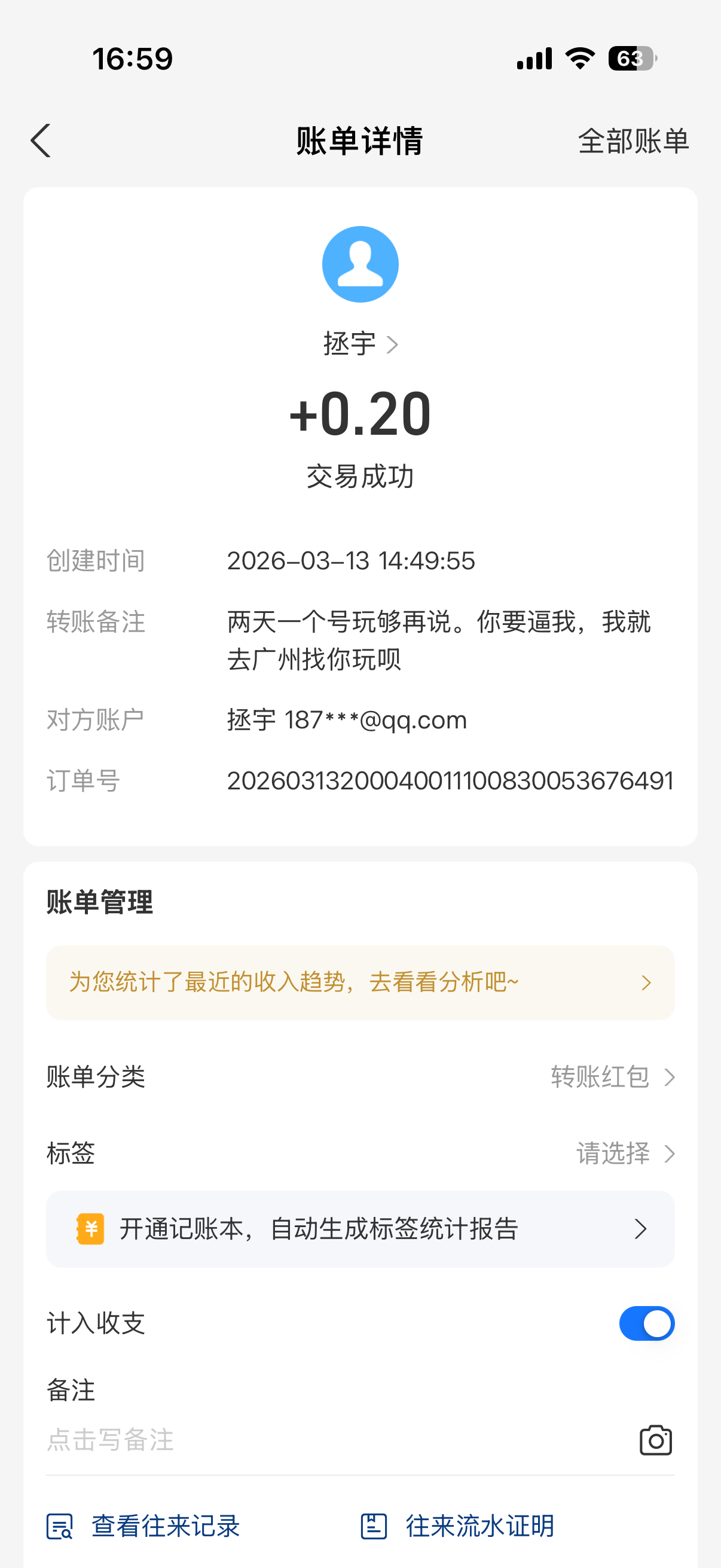Attach a photo with the camera icon

click(x=655, y=1440)
